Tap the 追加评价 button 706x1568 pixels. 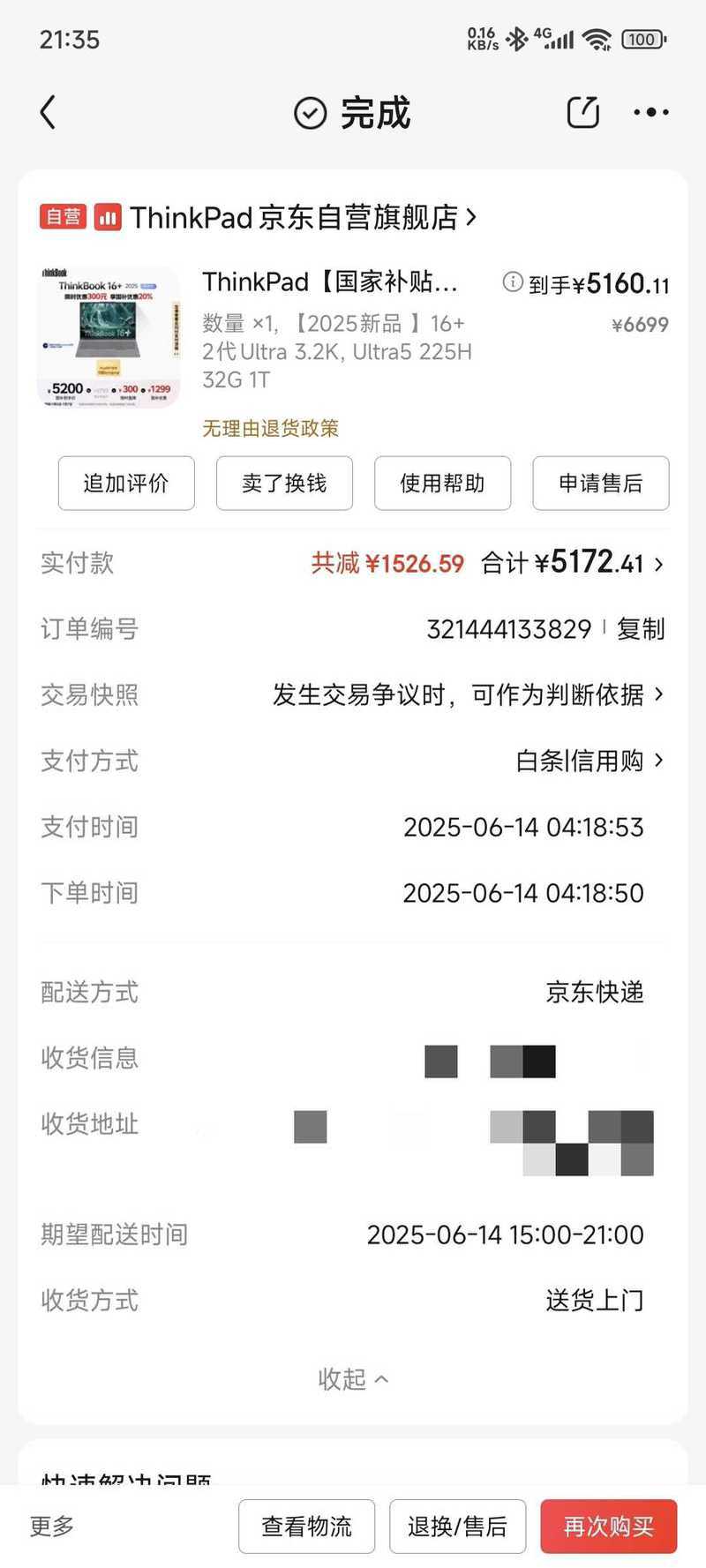[126, 484]
